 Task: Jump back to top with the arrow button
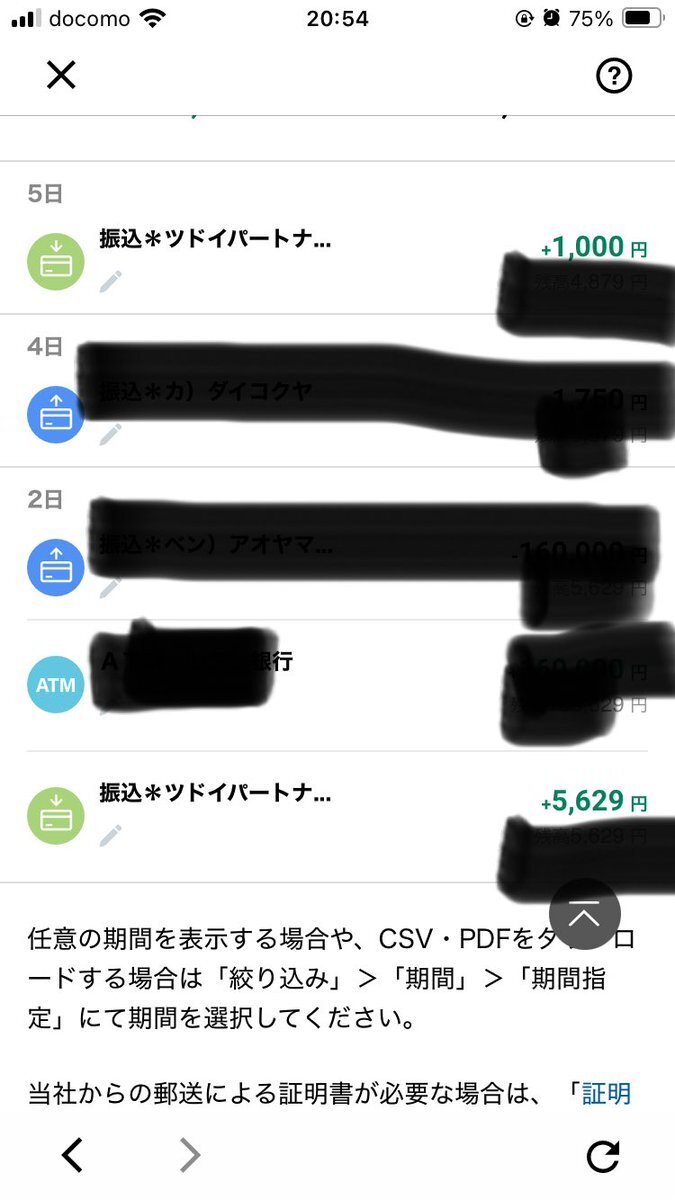[x=585, y=914]
